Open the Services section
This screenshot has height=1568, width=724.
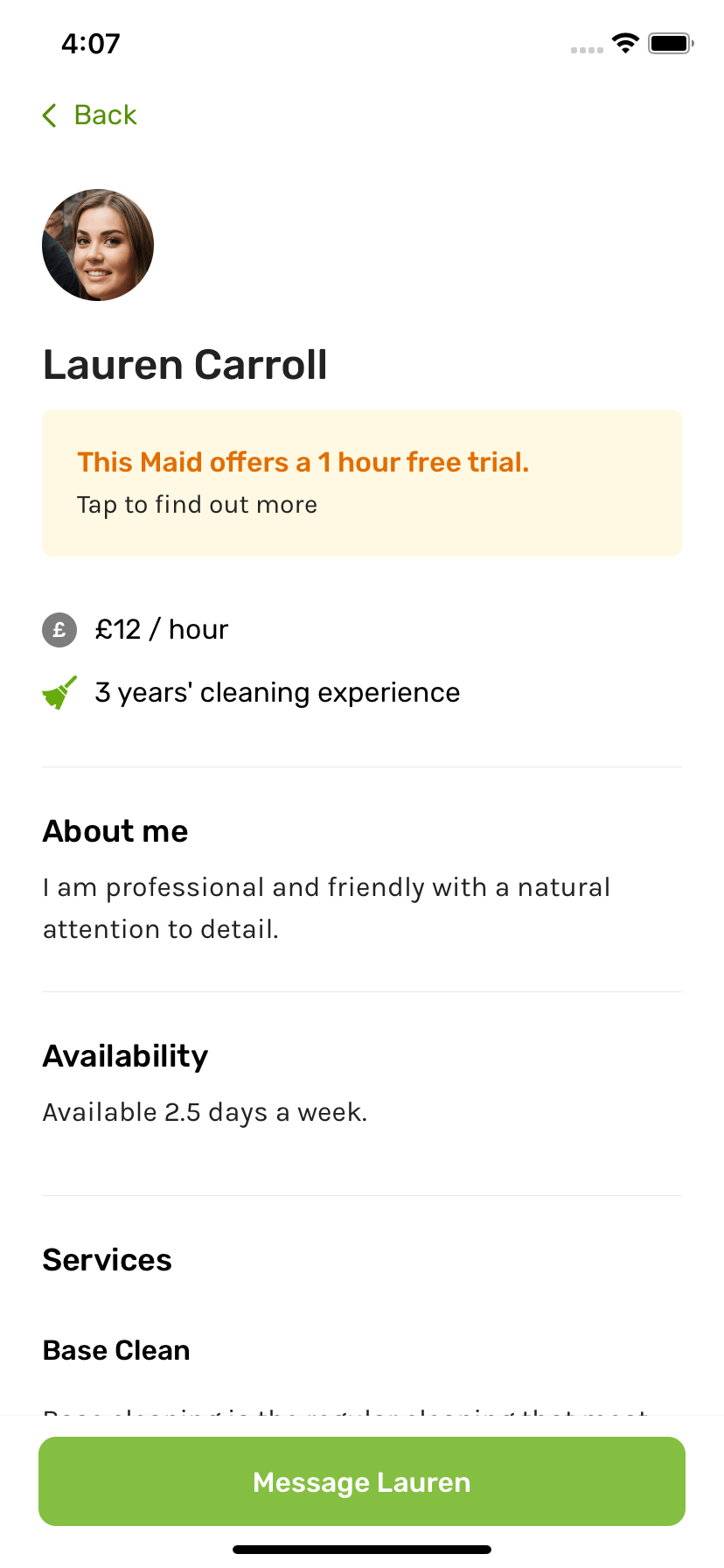[107, 1260]
